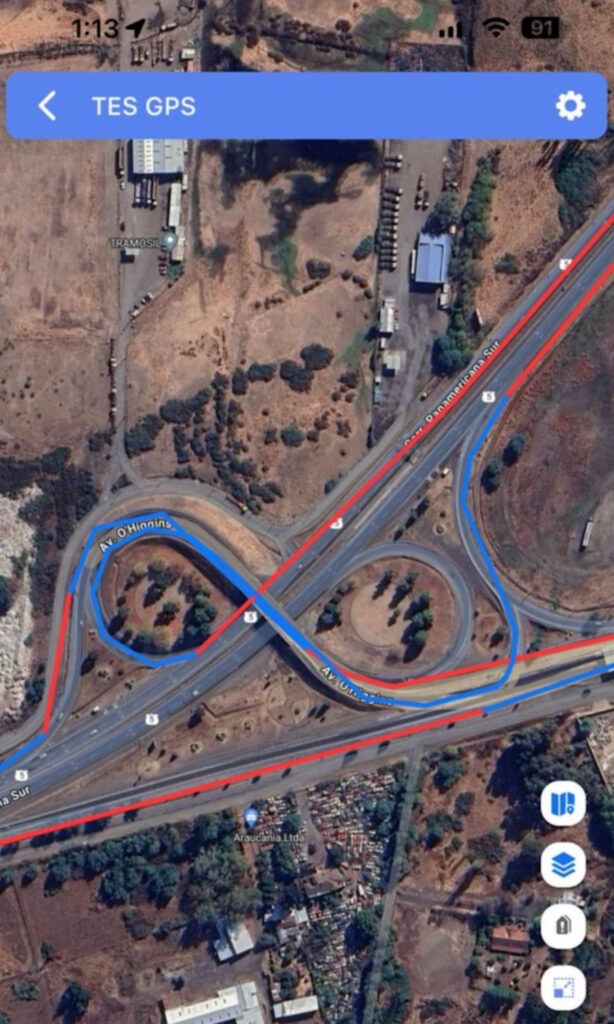The image size is (614, 1024).
Task: Open the TRAMOSIL place marker
Action: coord(170,240)
